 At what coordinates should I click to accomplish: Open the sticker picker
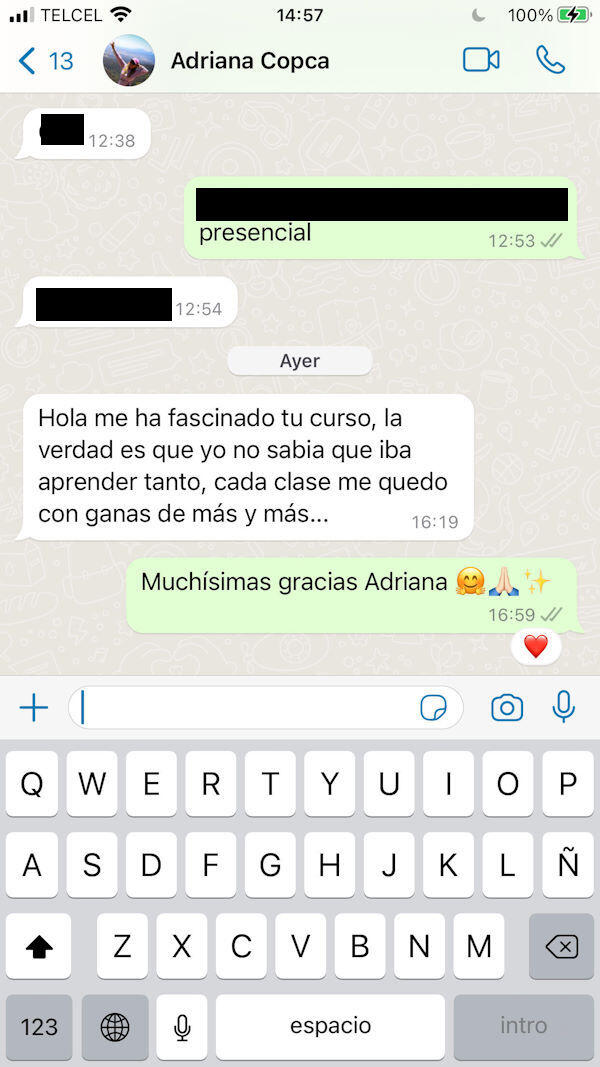pyautogui.click(x=433, y=709)
